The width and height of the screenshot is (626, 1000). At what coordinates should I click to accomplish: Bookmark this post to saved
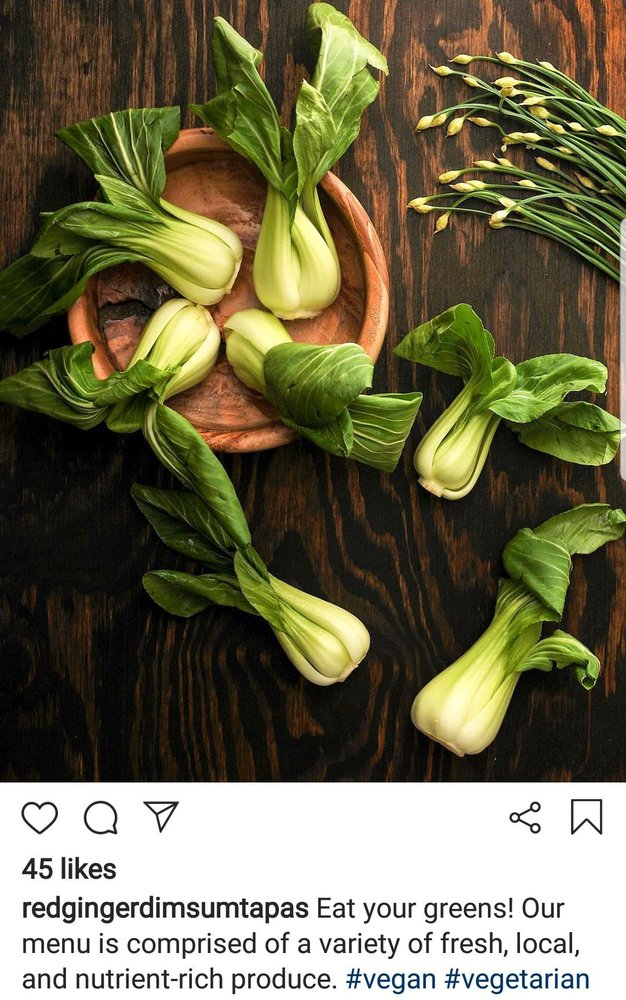586,817
